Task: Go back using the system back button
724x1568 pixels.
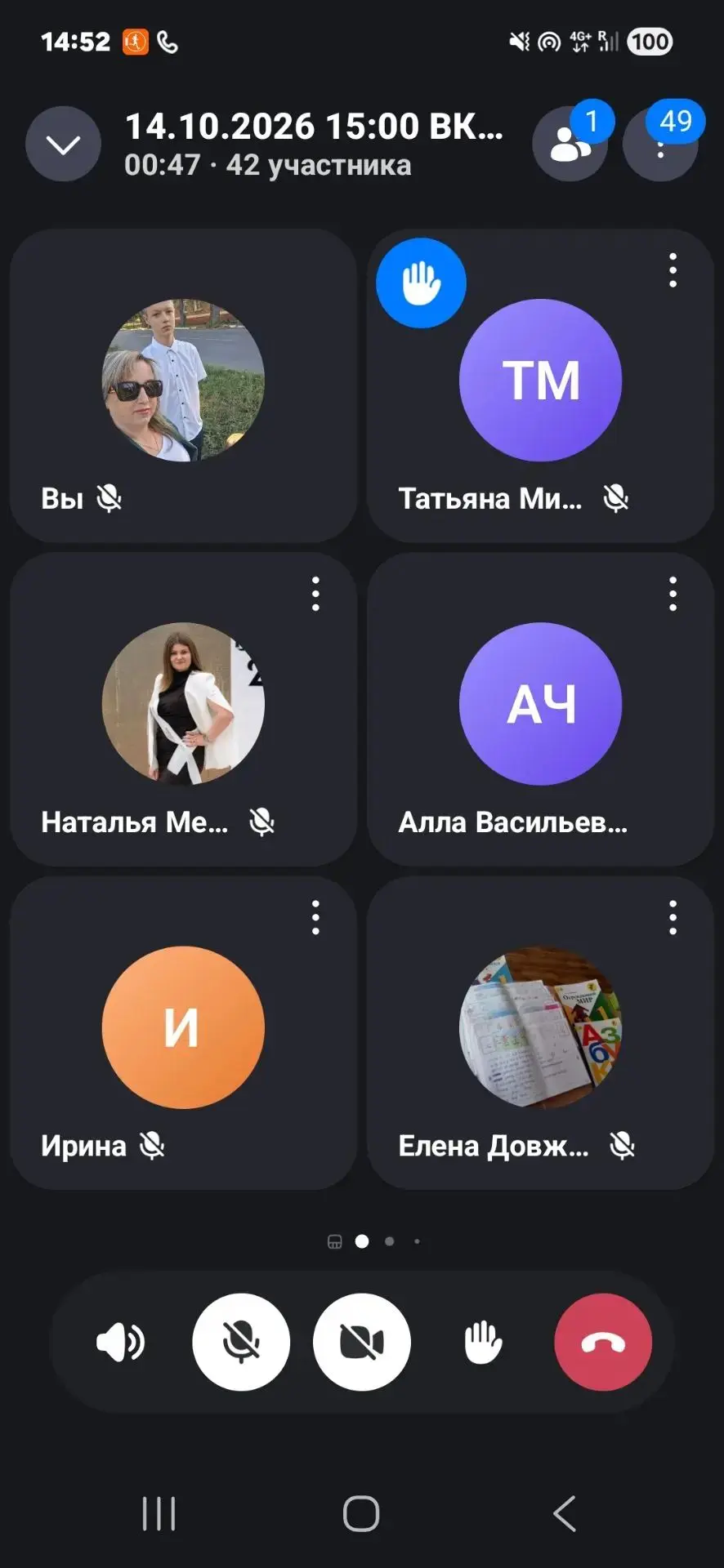Action: pyautogui.click(x=564, y=1513)
